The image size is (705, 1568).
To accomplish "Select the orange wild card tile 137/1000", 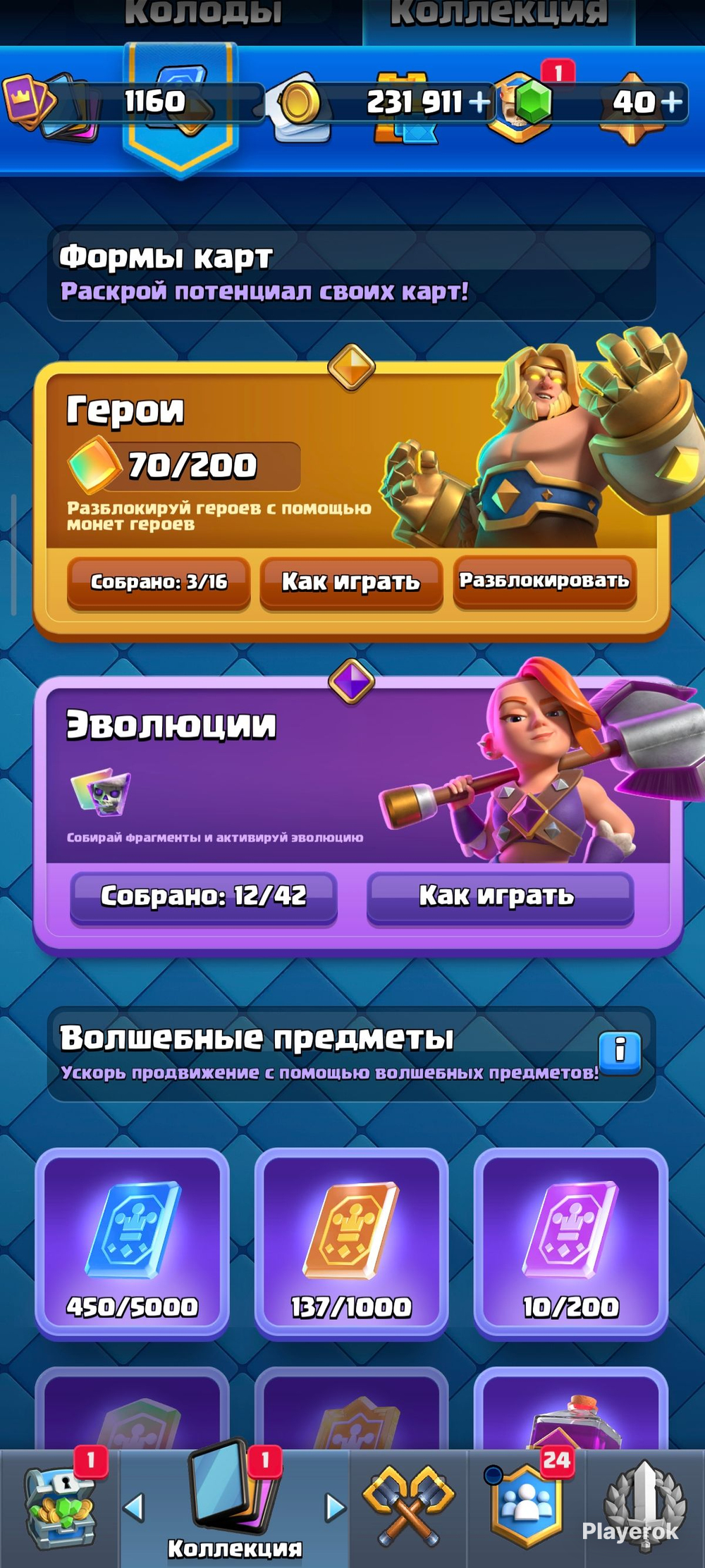I will [x=351, y=1244].
